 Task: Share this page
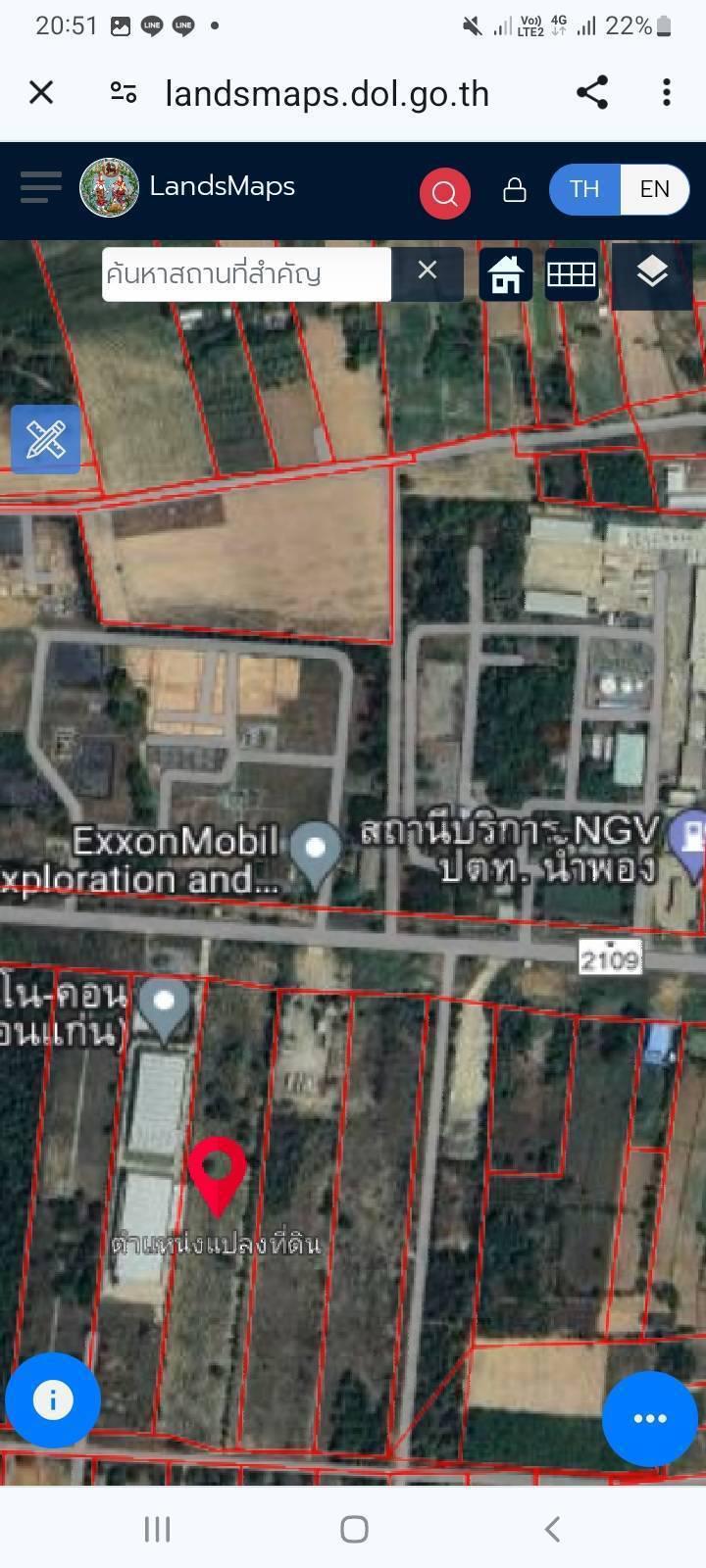pos(592,93)
